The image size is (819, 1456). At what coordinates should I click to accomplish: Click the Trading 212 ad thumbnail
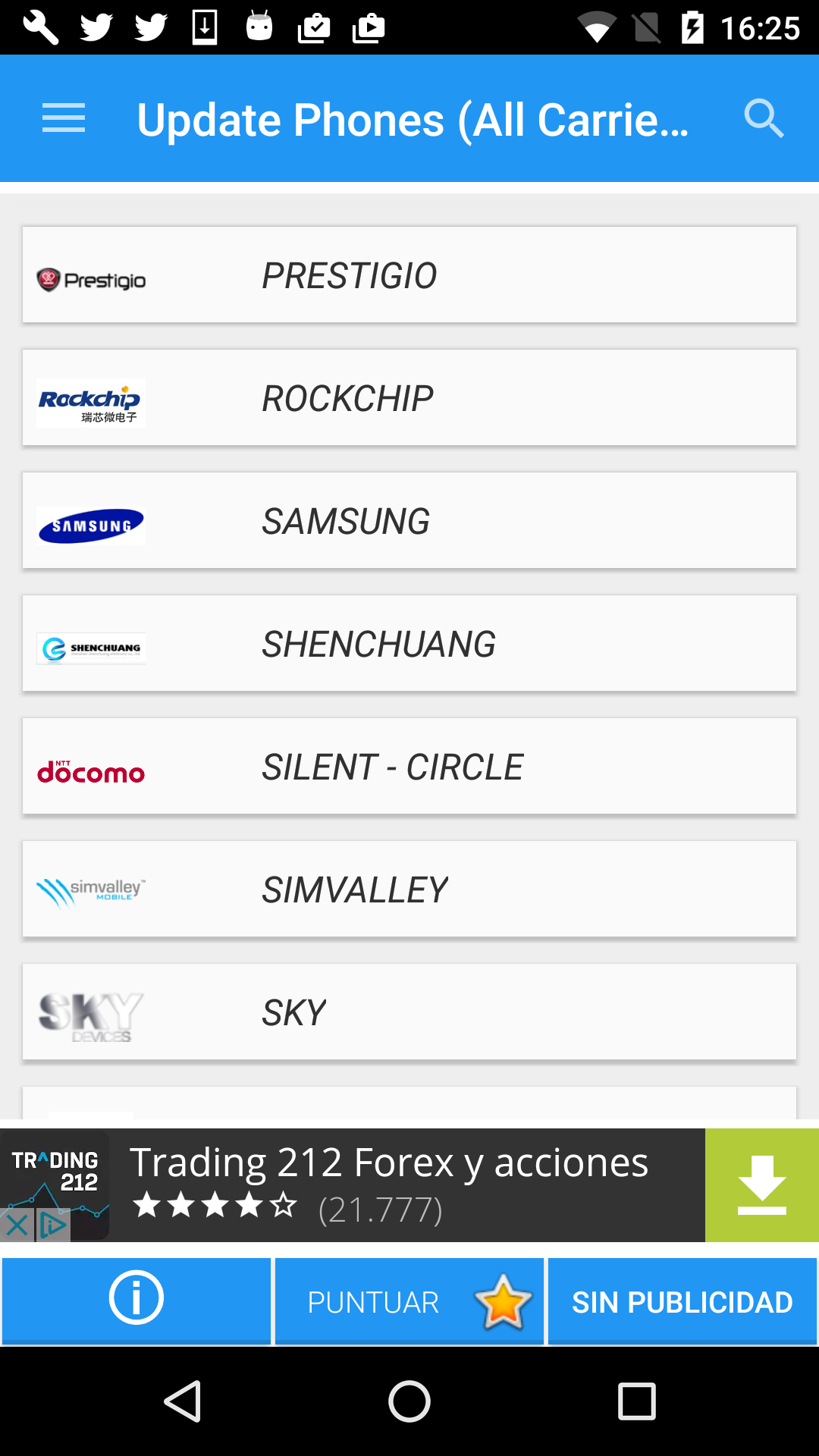57,1183
